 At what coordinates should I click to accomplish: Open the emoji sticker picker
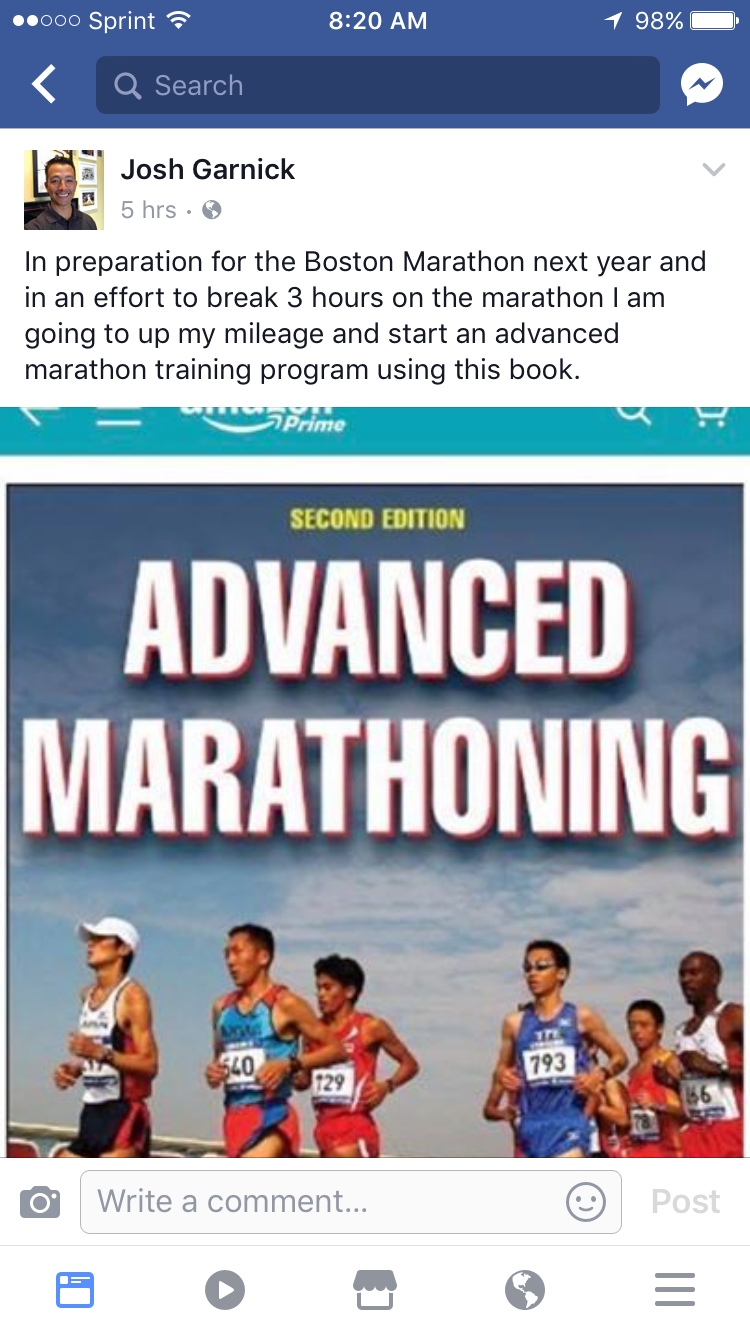tap(586, 1201)
